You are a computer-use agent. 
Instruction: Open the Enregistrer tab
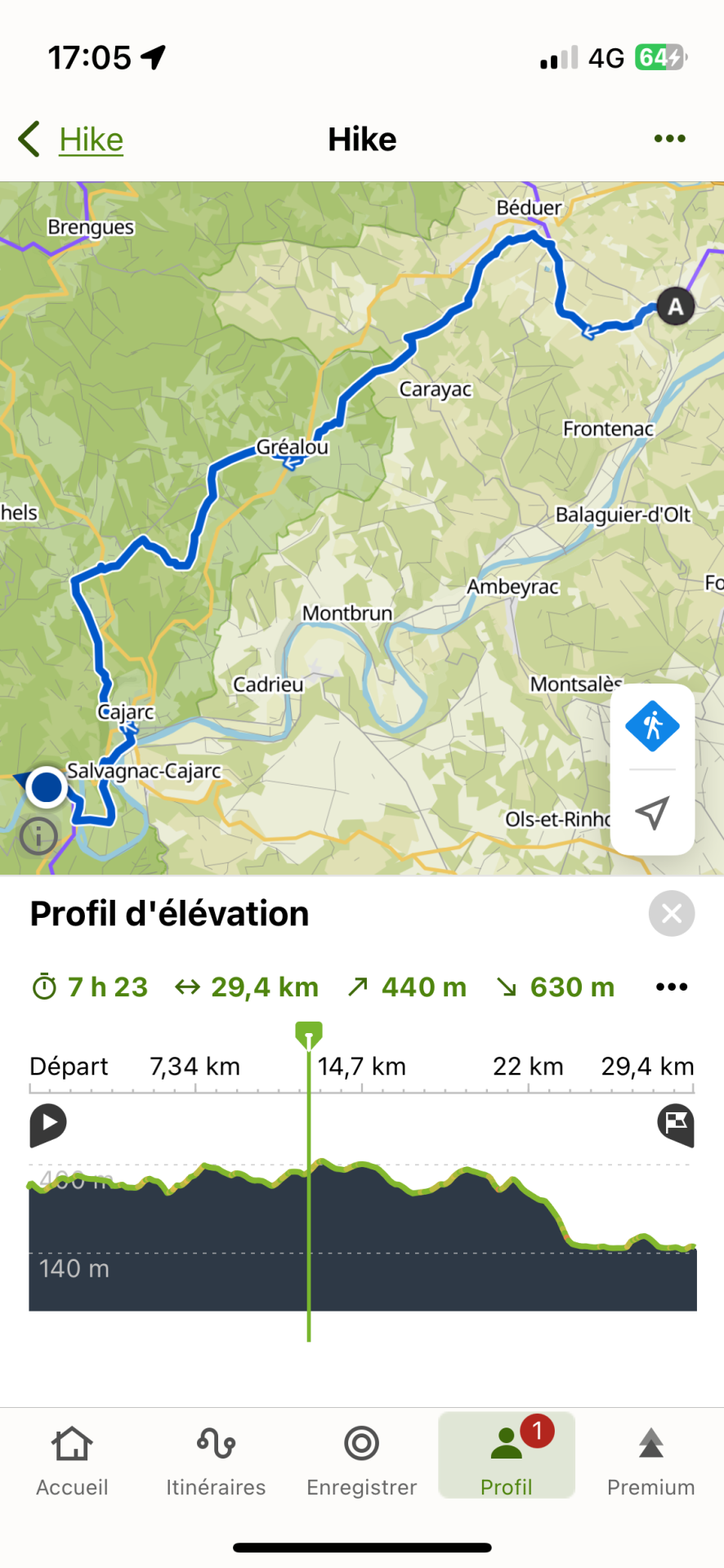coord(361,1460)
